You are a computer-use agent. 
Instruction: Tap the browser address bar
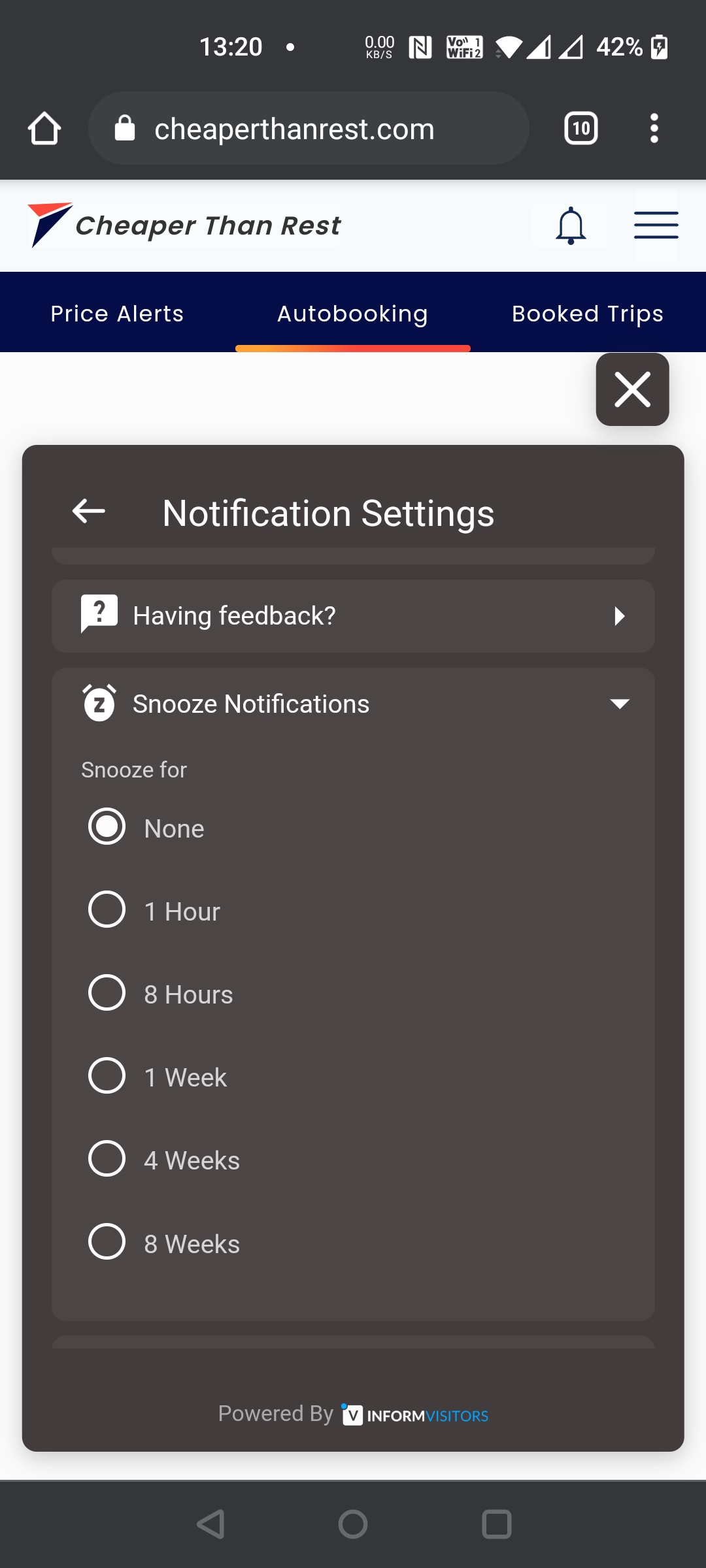click(309, 129)
